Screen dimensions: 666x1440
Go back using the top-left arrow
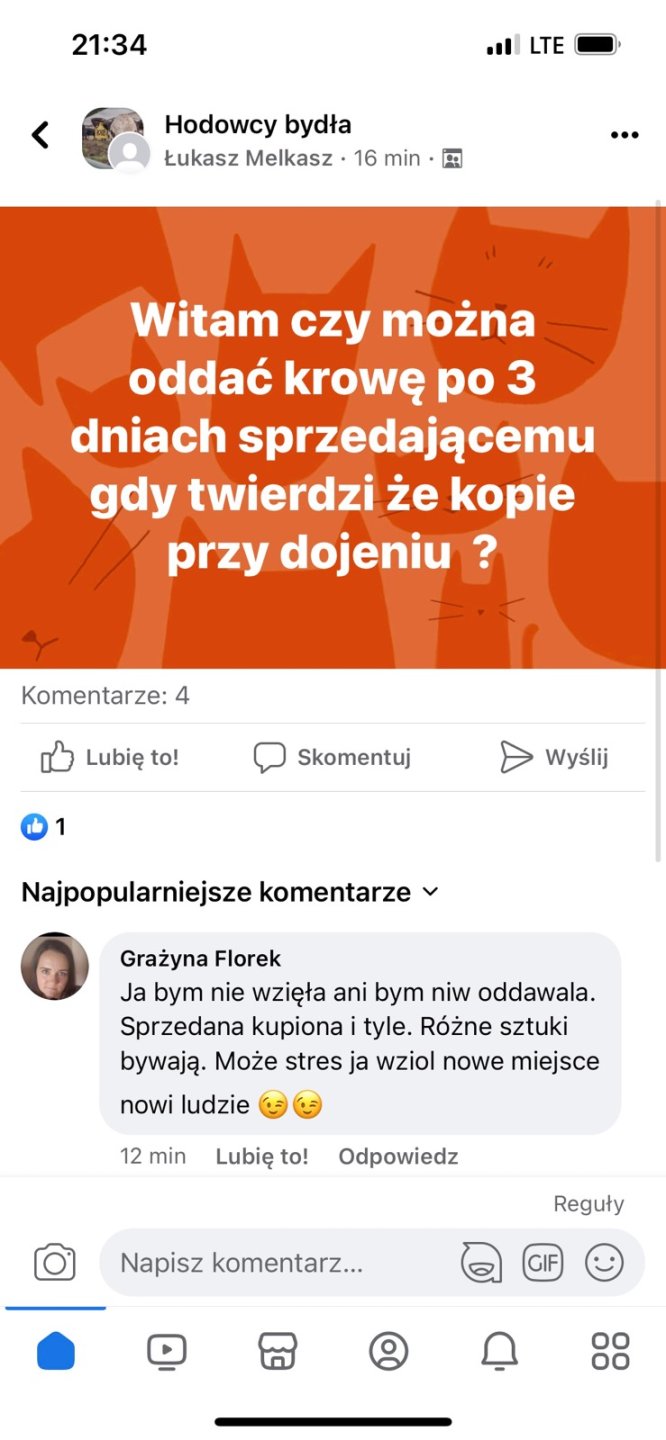(x=40, y=135)
